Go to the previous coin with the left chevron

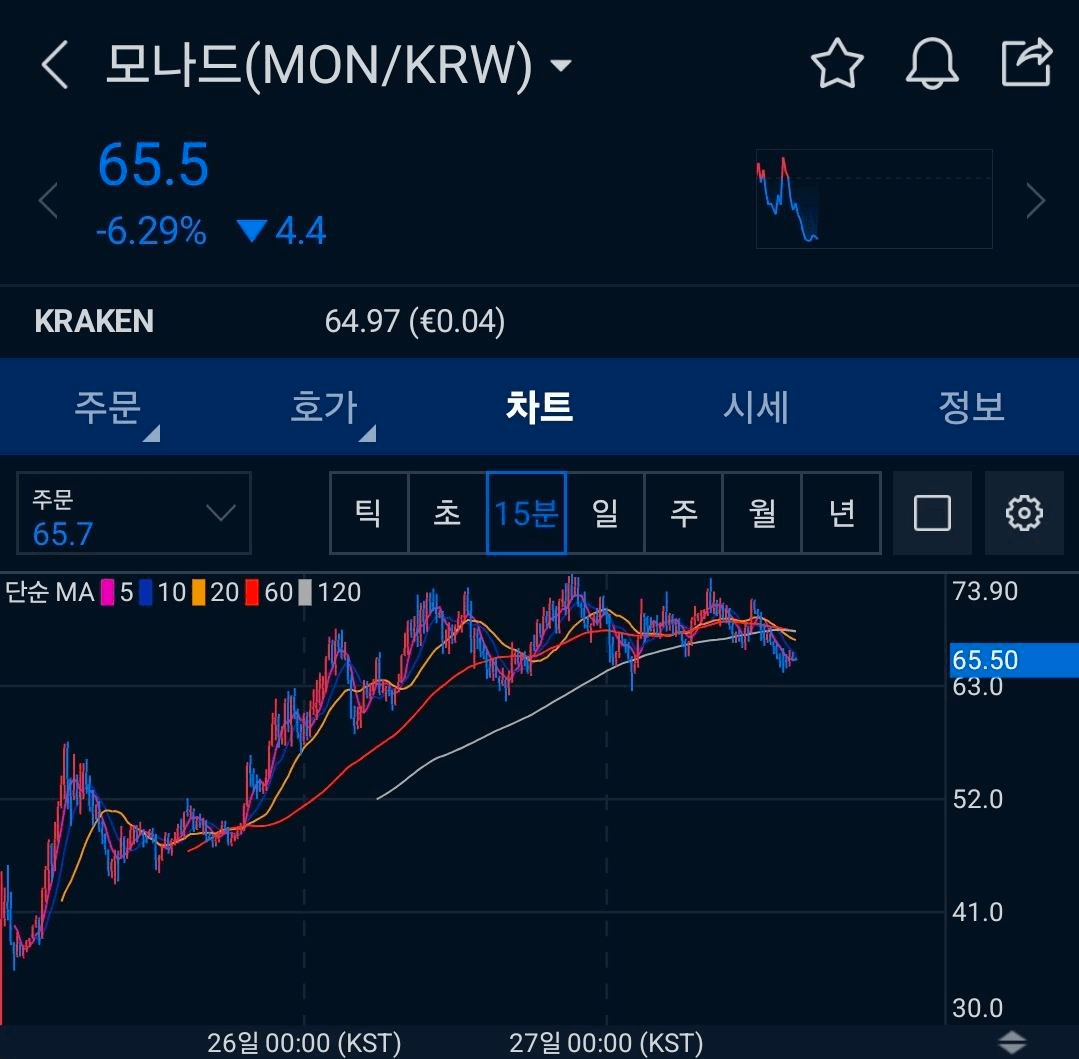(48, 200)
